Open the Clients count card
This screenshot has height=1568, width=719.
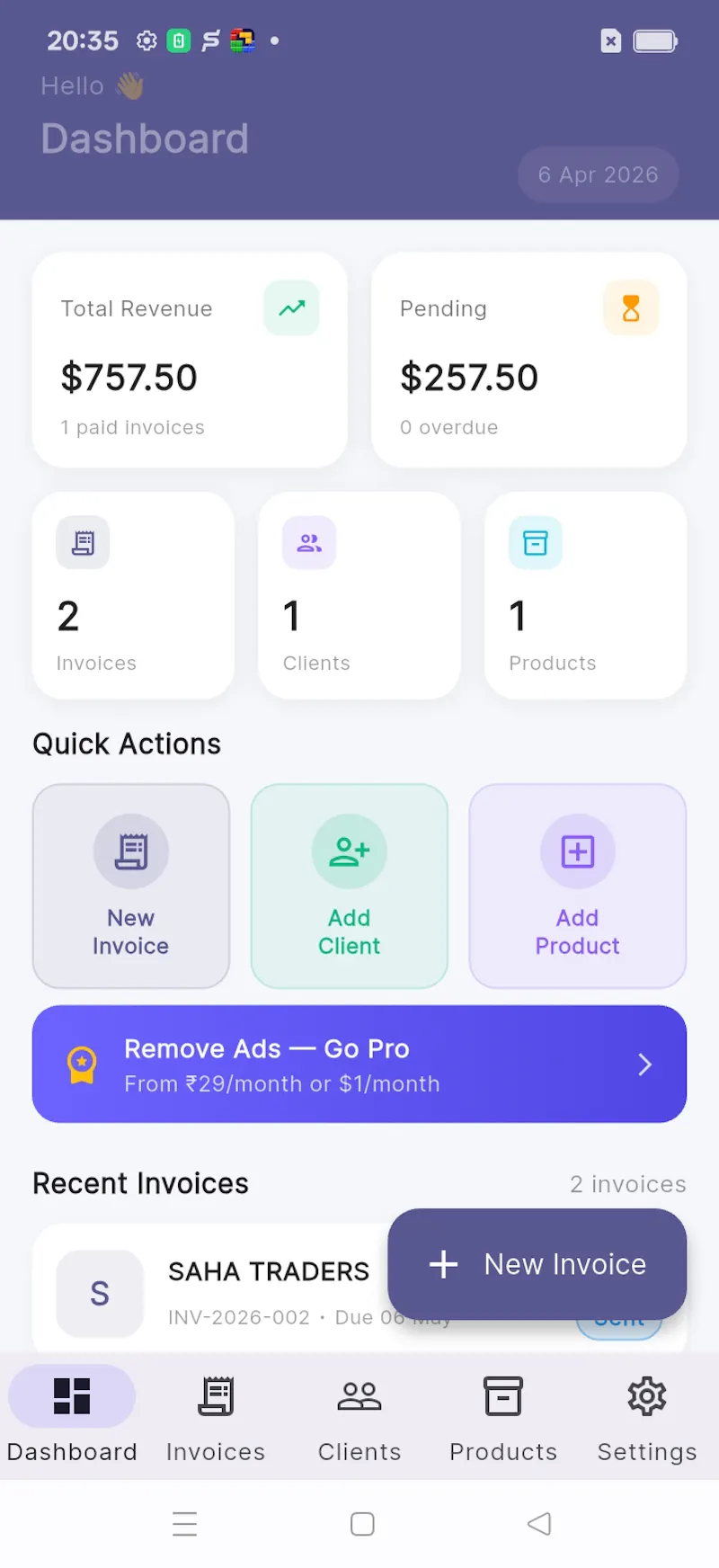click(x=359, y=595)
